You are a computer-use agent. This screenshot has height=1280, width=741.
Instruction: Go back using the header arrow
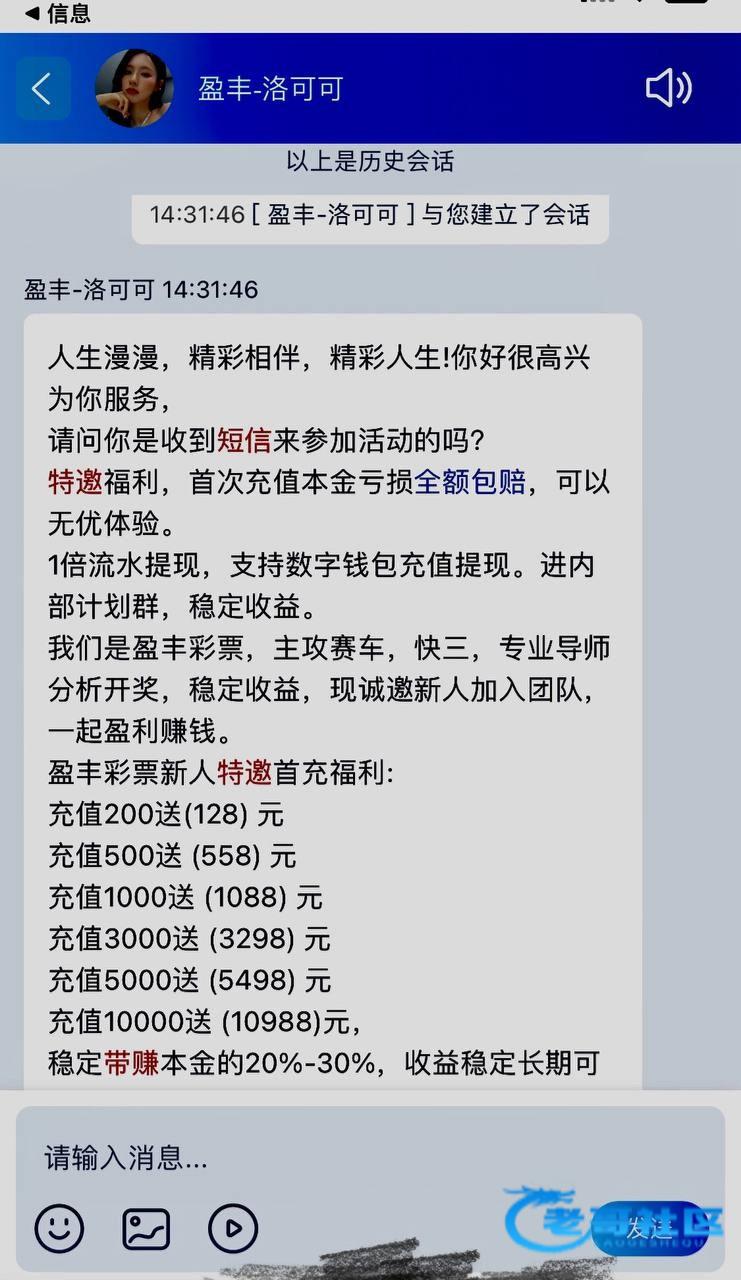point(42,89)
